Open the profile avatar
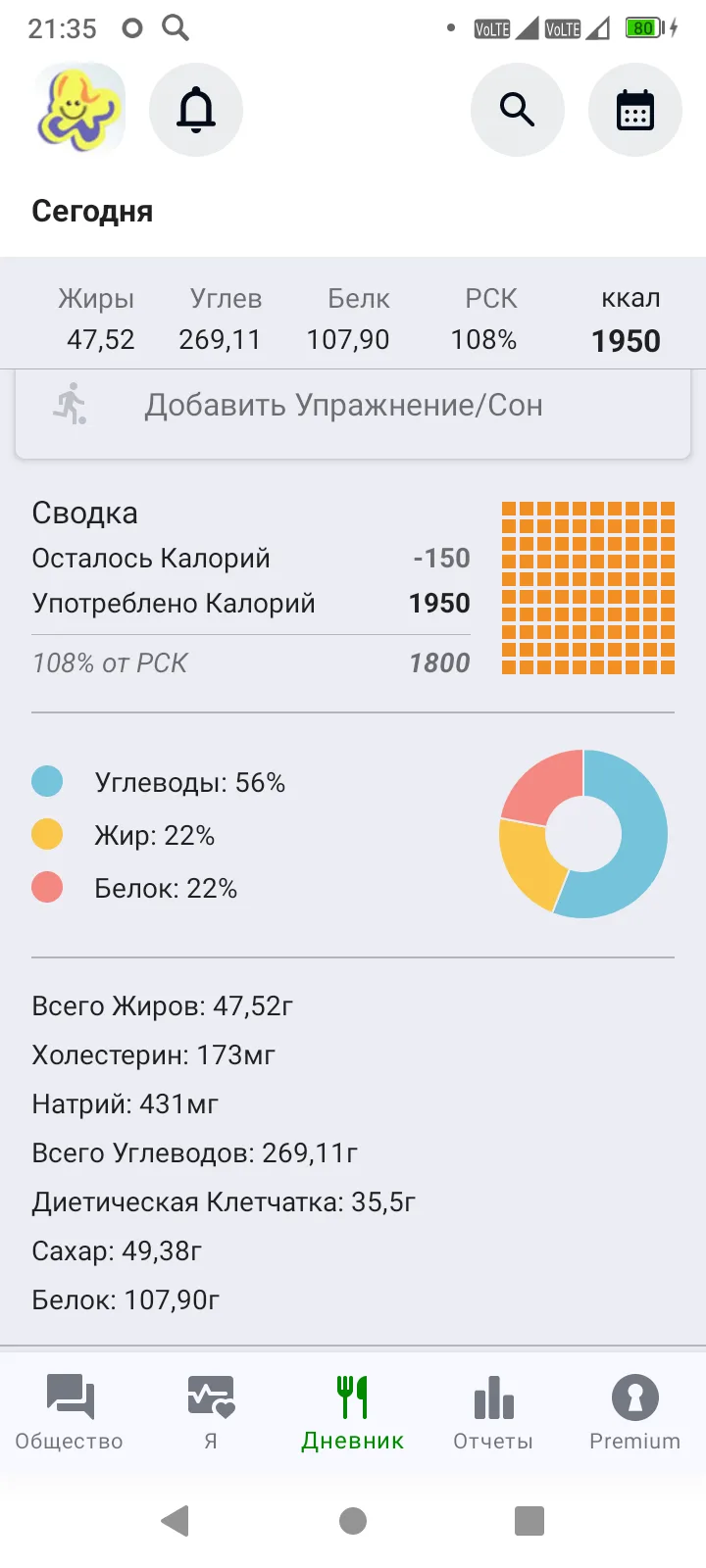The image size is (706, 1568). (79, 109)
